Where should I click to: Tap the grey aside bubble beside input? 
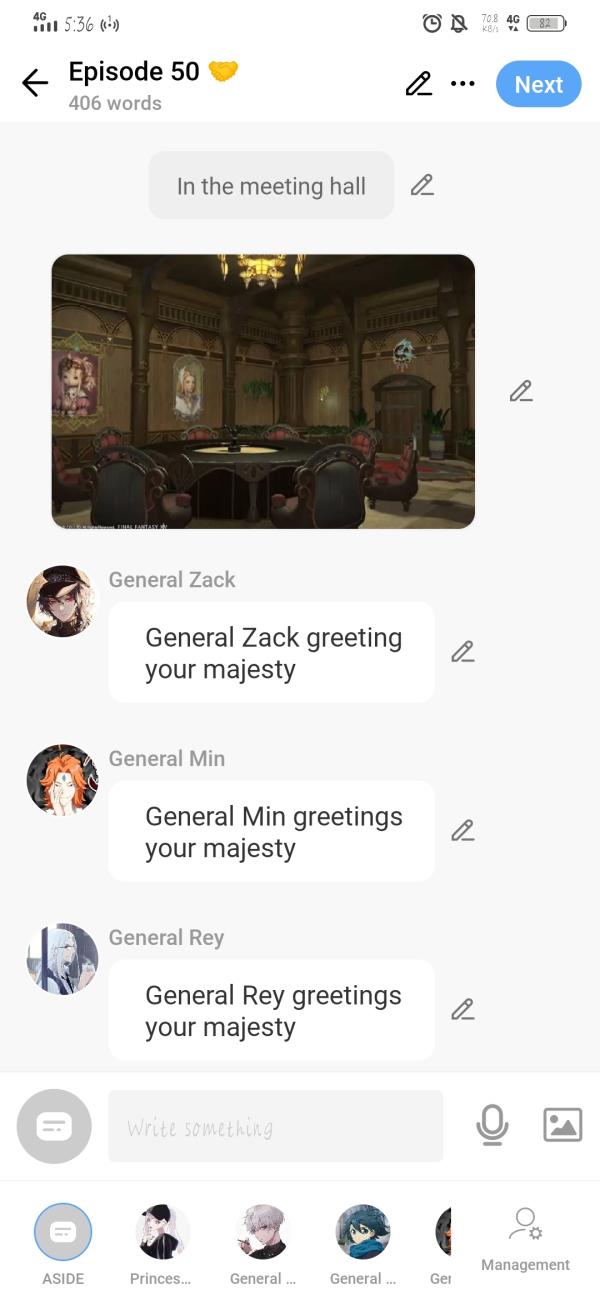point(54,1126)
